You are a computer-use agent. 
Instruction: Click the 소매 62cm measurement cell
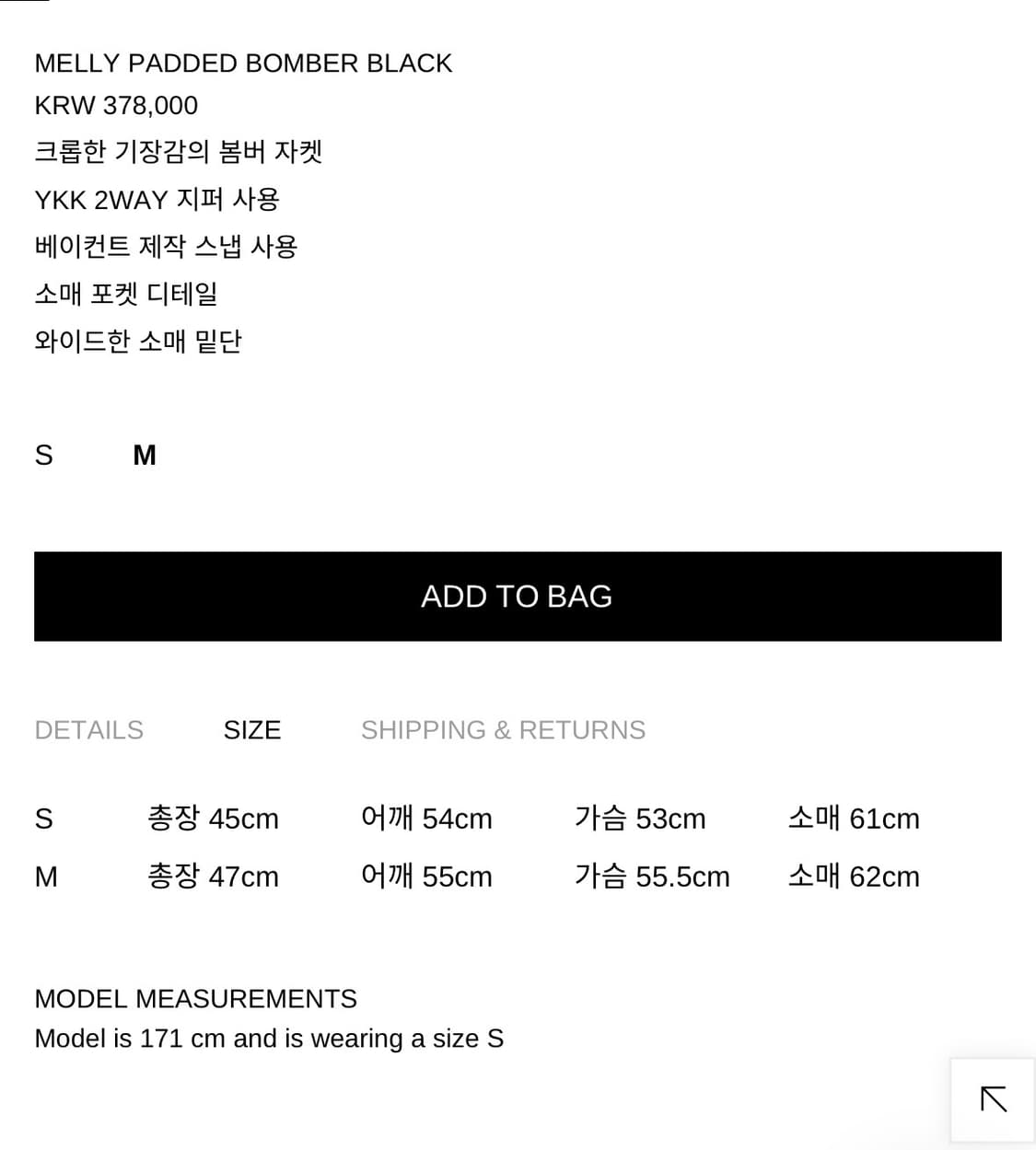tap(854, 877)
